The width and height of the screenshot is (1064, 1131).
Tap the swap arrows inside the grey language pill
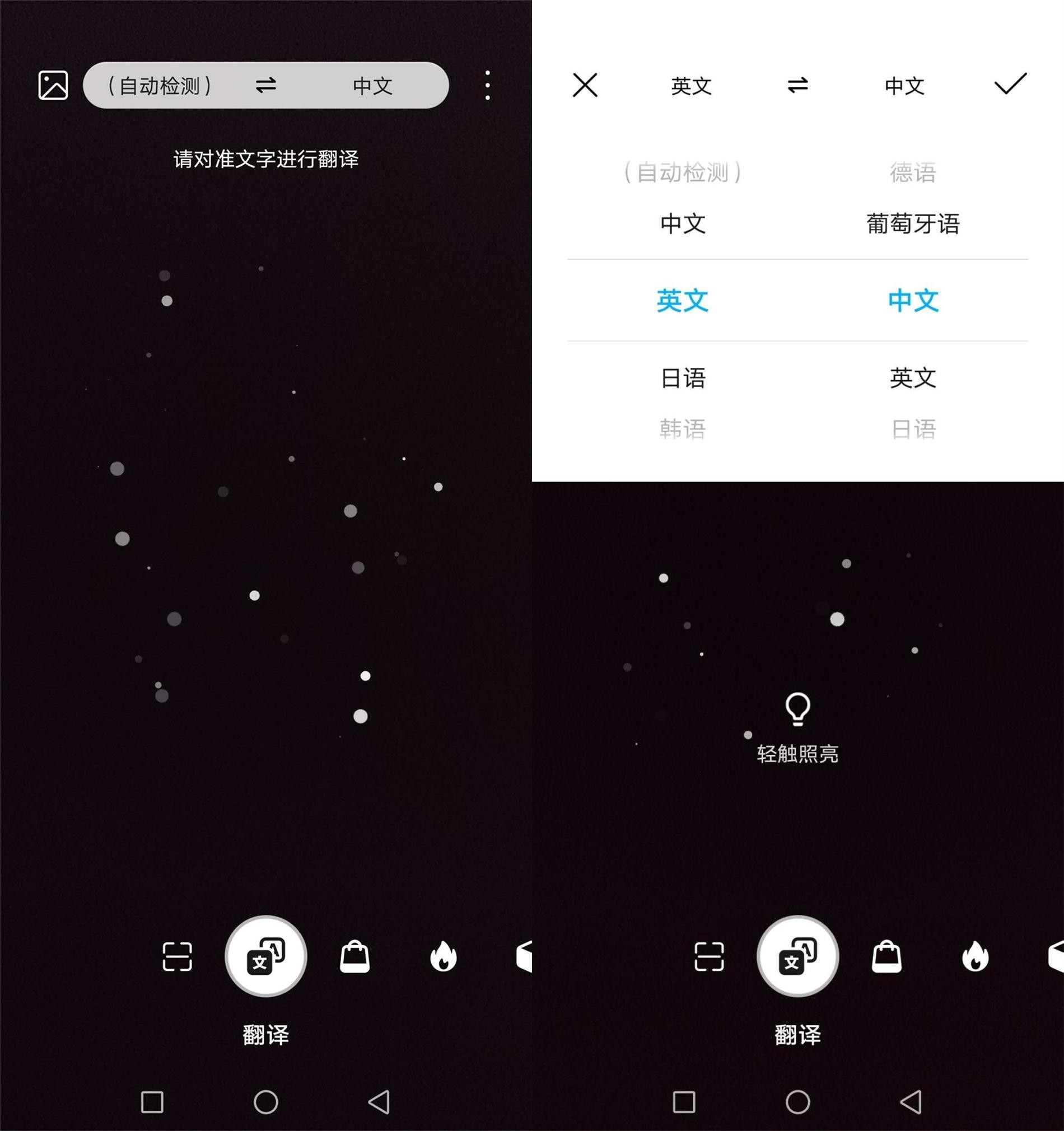tap(265, 85)
